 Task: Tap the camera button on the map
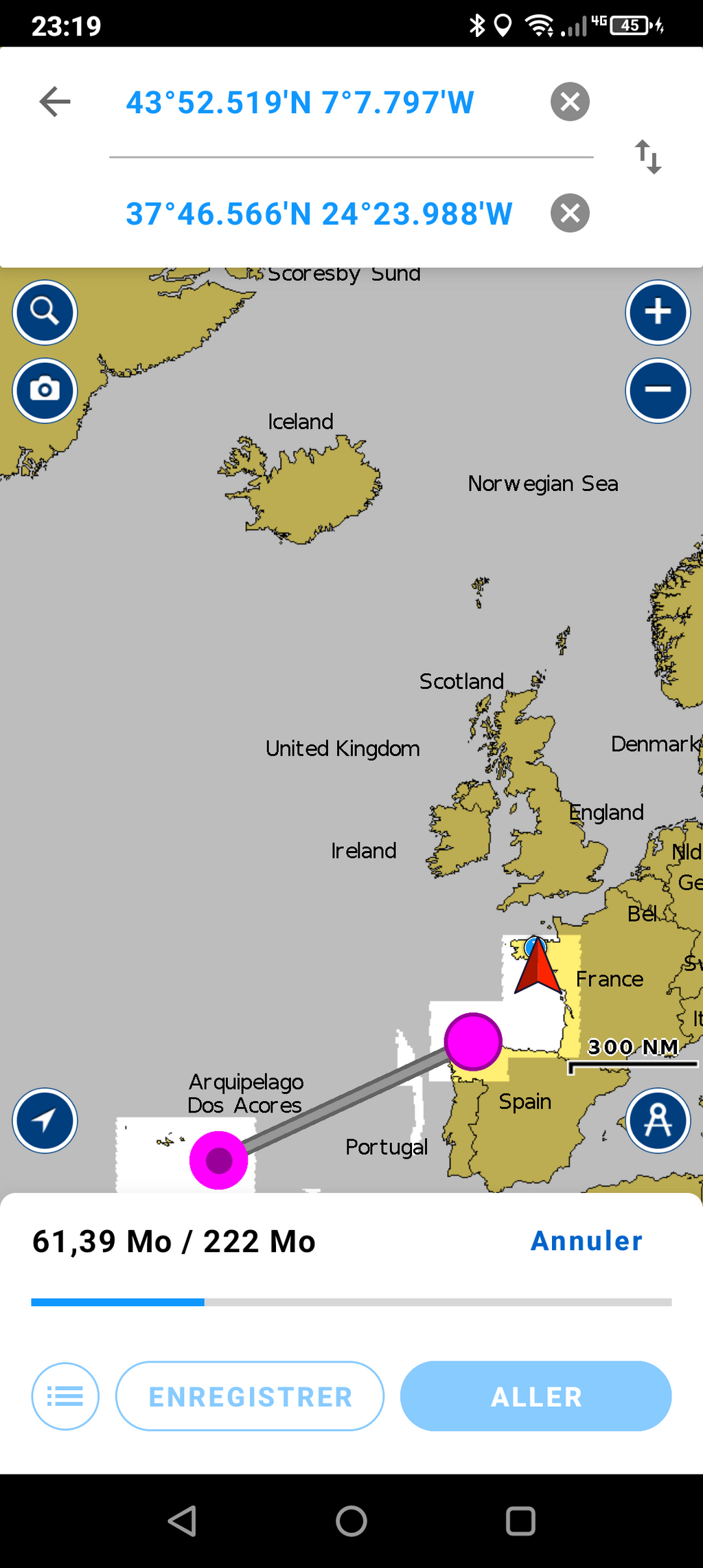45,390
